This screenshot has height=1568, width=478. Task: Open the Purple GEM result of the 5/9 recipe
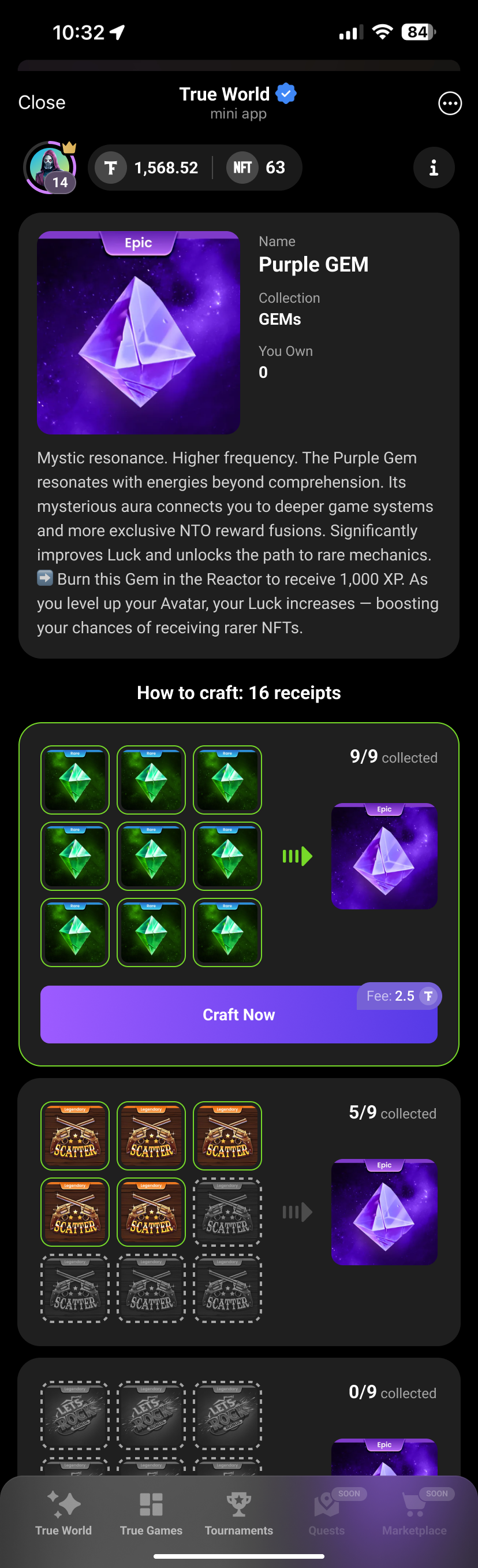[x=384, y=1212]
